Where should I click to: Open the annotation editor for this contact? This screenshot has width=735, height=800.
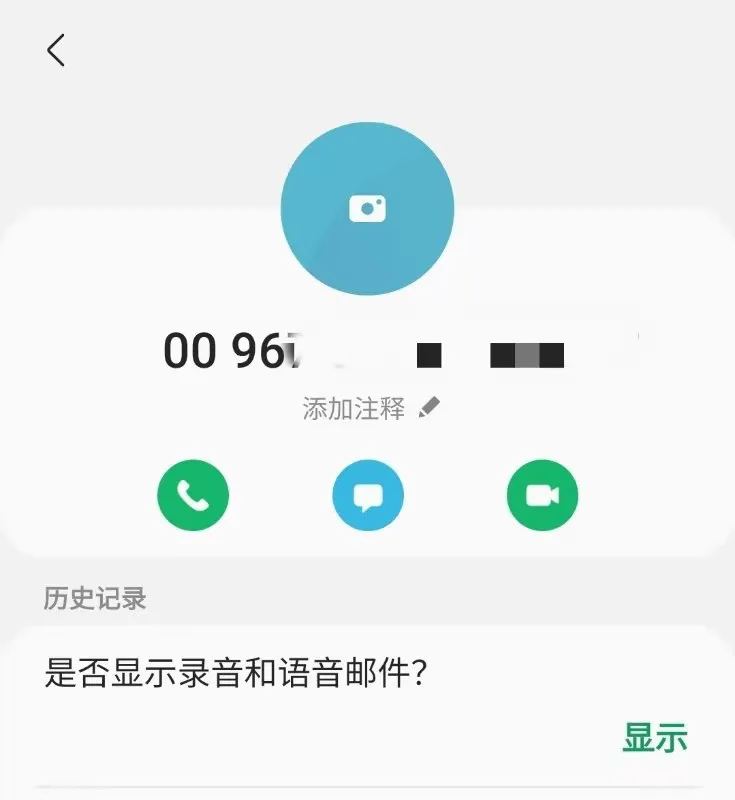coord(431,406)
